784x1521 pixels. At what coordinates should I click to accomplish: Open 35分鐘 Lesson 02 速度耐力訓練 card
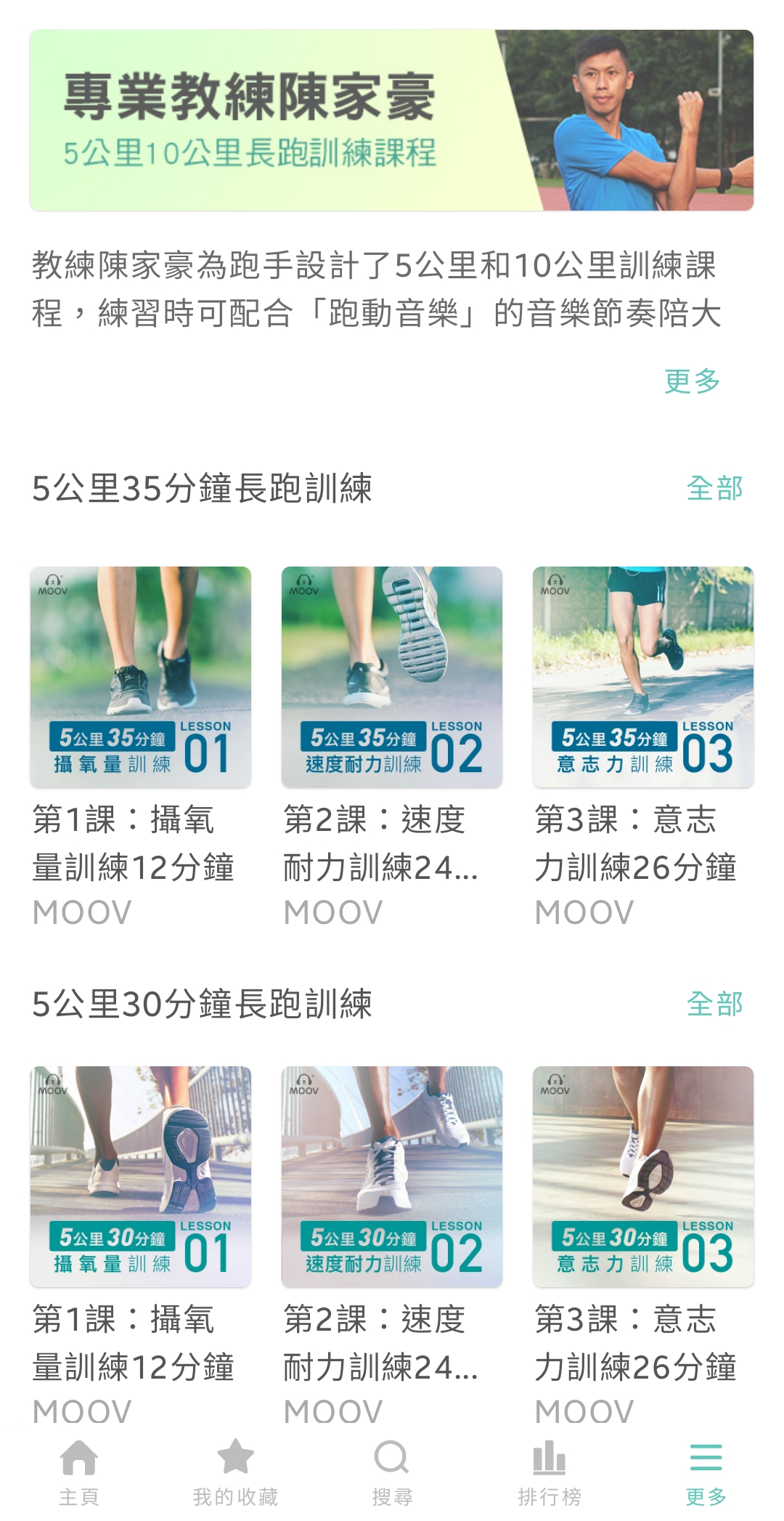392,677
